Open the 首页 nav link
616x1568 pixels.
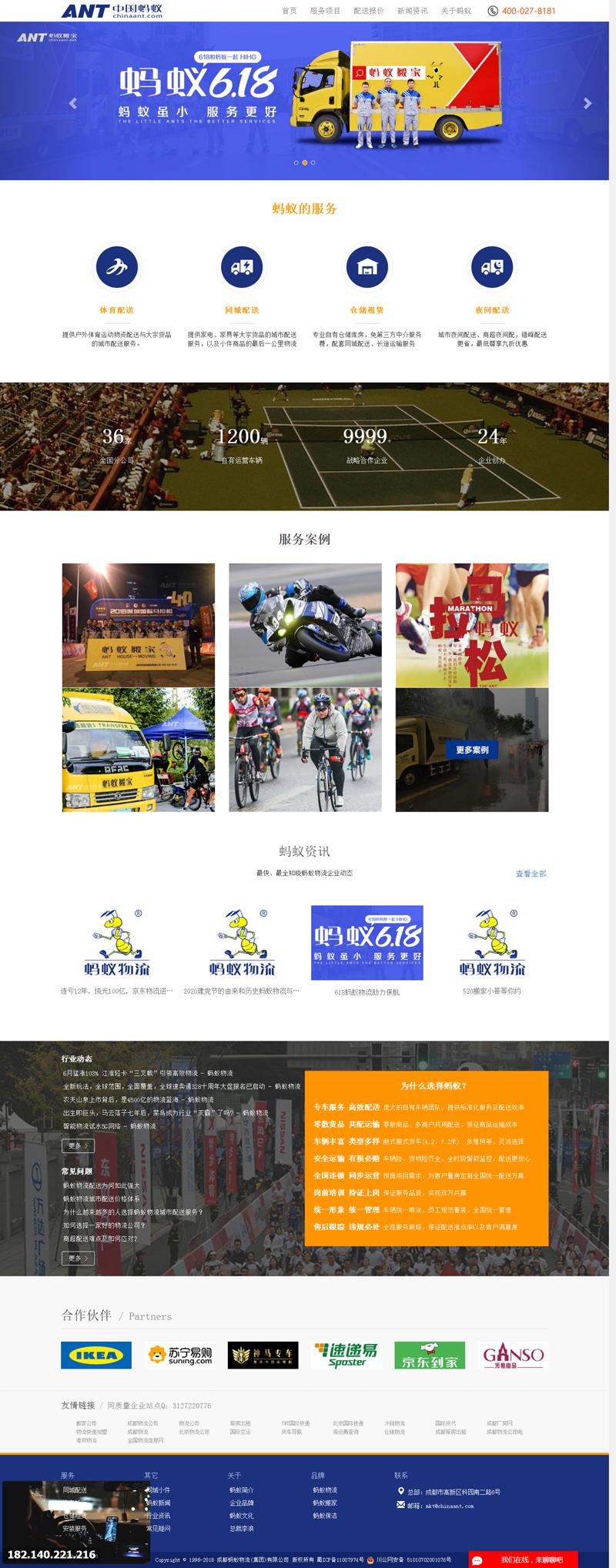[x=290, y=11]
